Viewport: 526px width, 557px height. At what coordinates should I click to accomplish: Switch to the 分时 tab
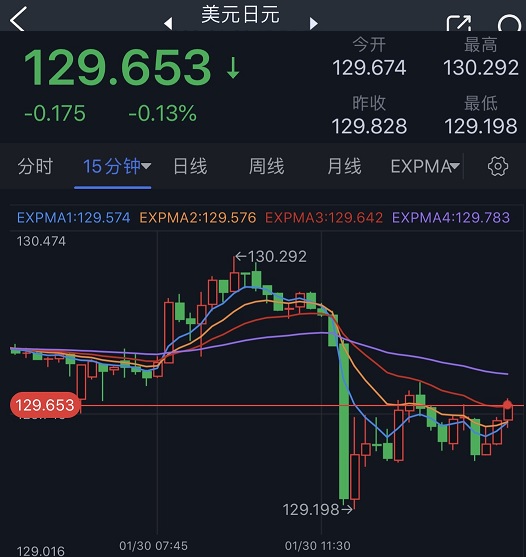pyautogui.click(x=35, y=166)
